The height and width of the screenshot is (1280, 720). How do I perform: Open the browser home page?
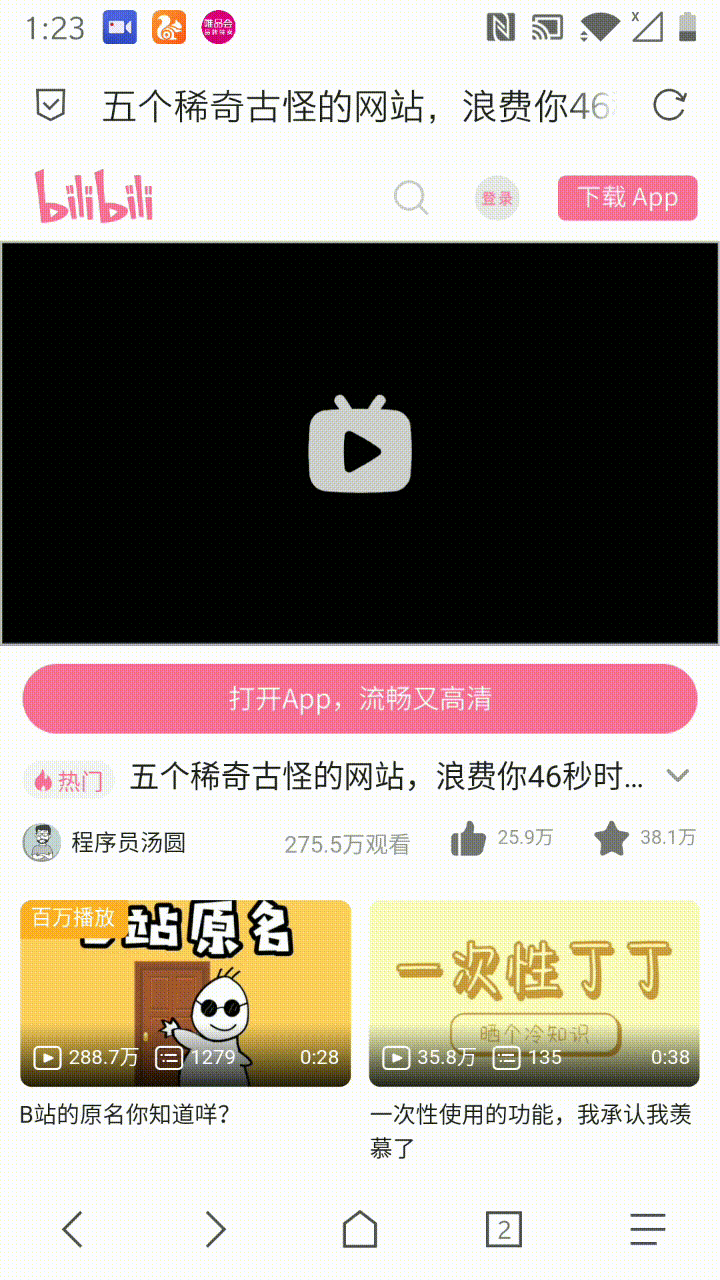coord(360,1229)
